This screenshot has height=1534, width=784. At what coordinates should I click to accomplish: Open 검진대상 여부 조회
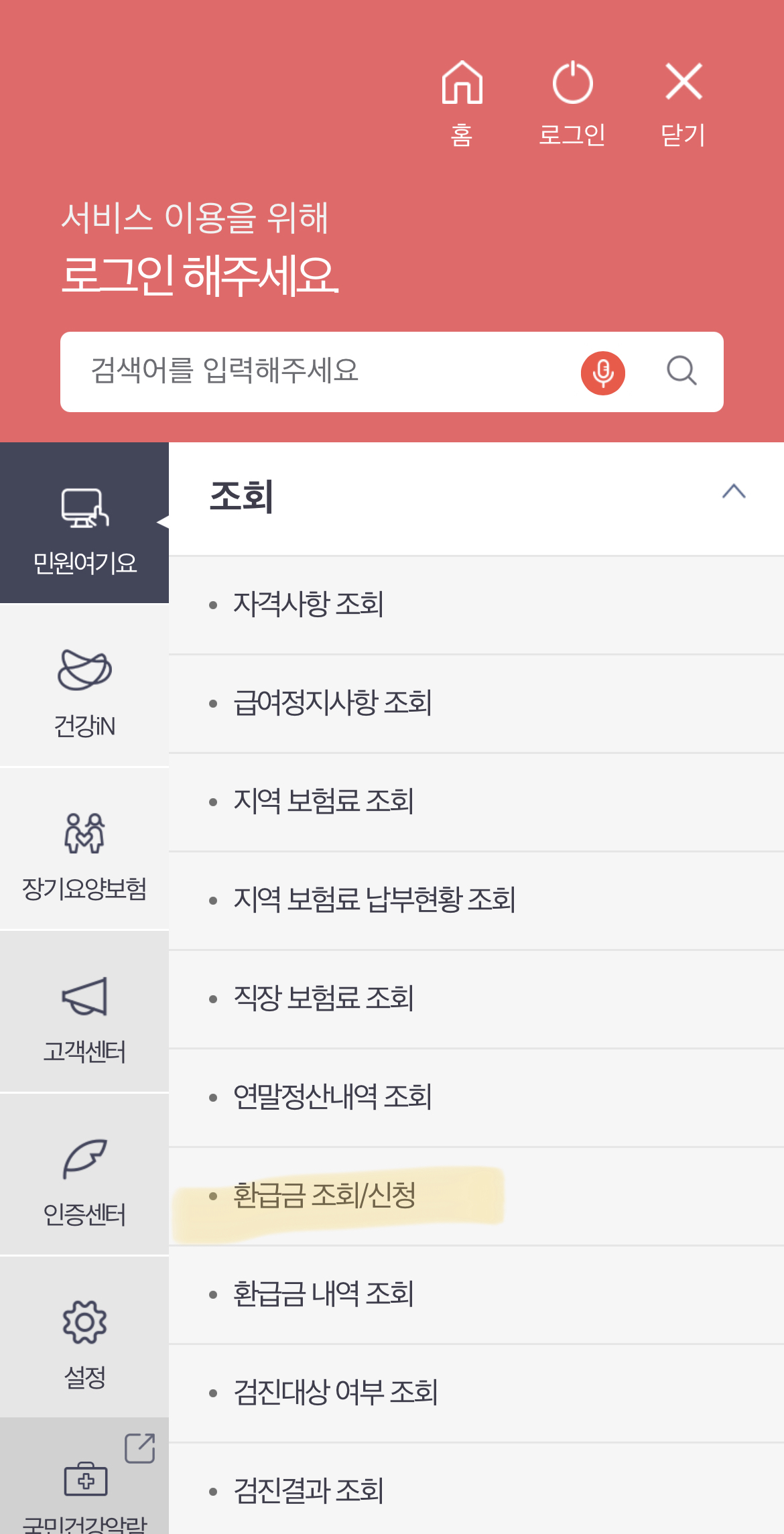click(x=476, y=1393)
